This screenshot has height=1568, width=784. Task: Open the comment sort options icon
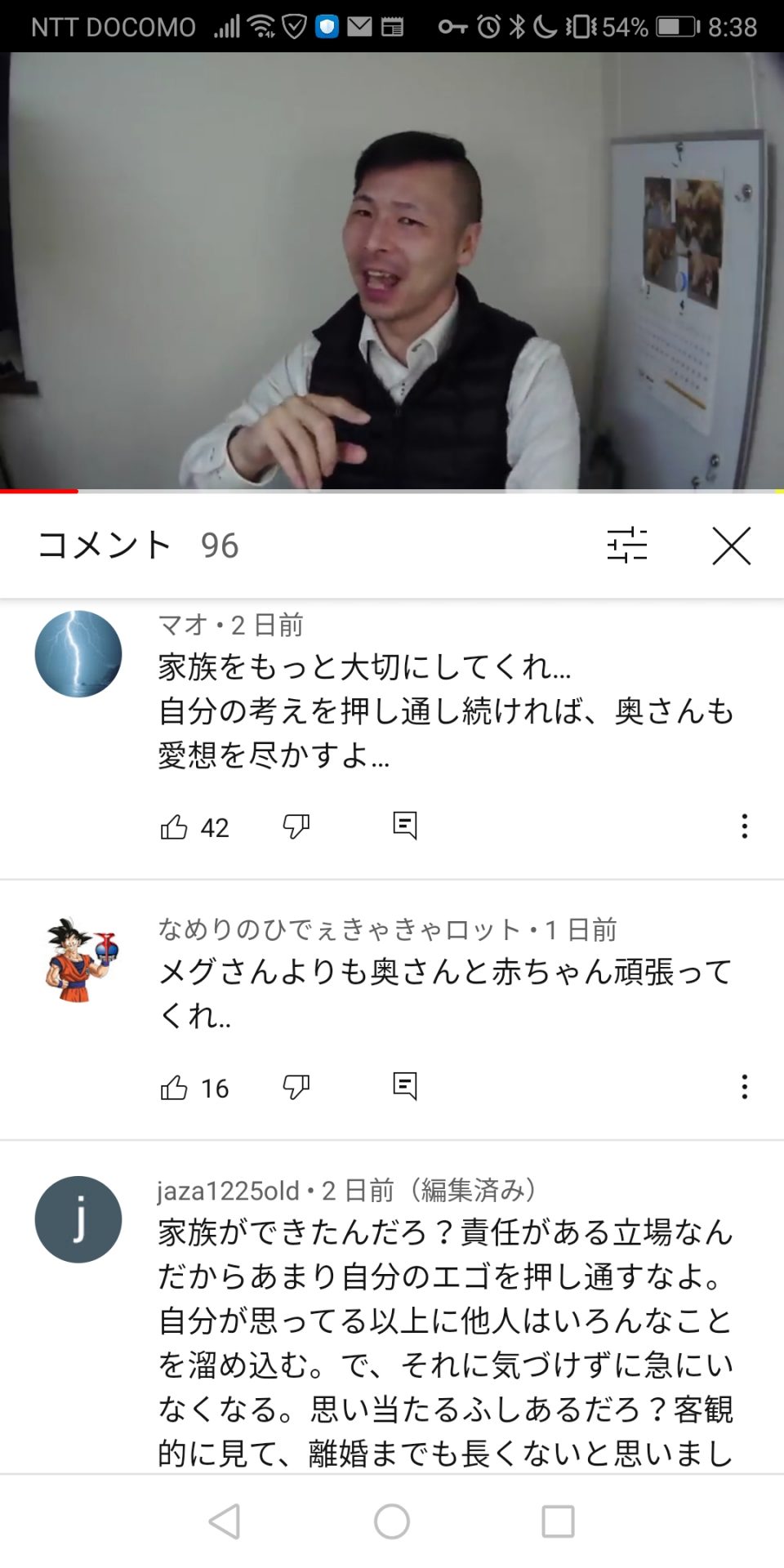click(x=627, y=546)
